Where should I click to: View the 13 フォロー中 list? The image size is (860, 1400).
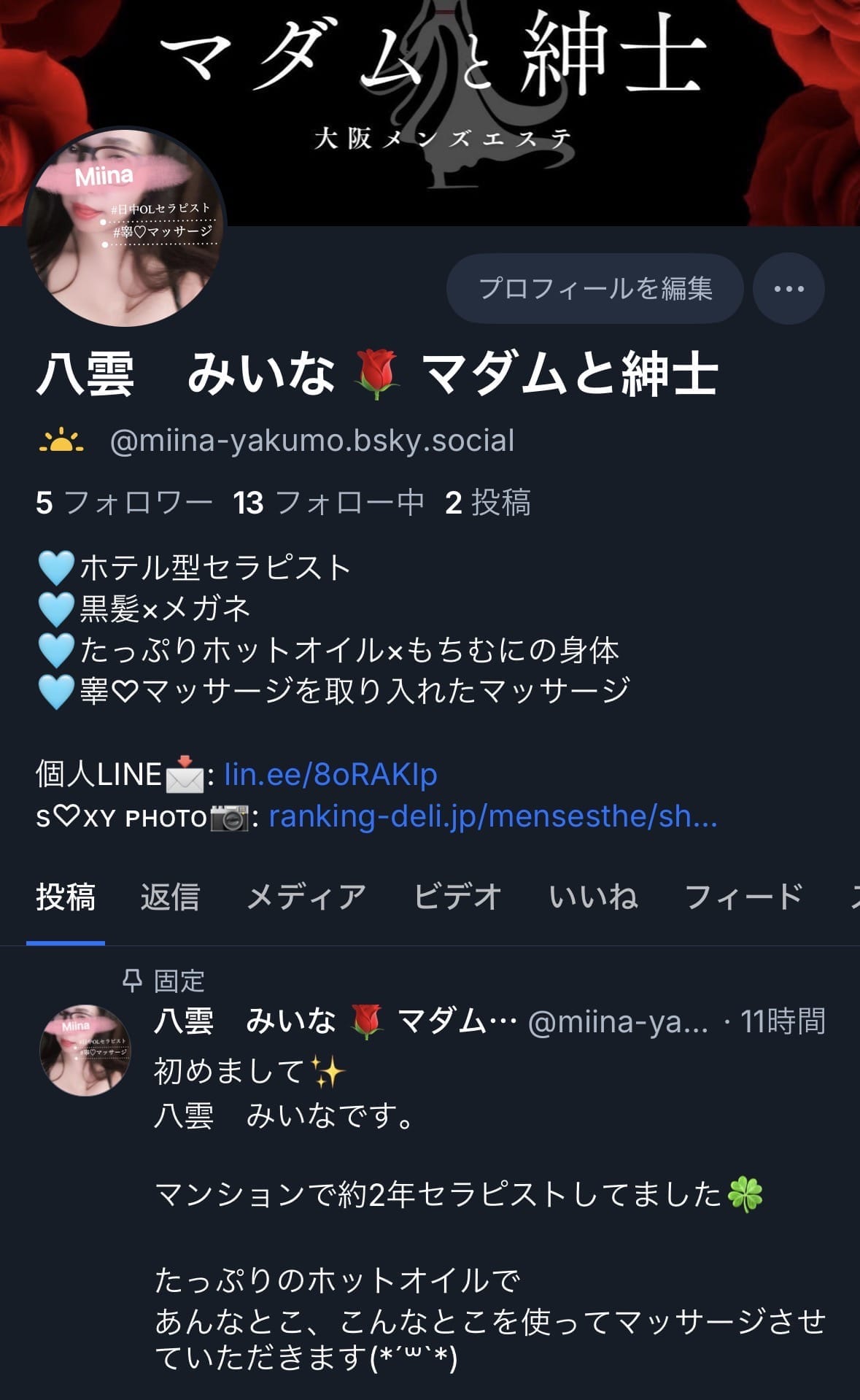[x=328, y=503]
